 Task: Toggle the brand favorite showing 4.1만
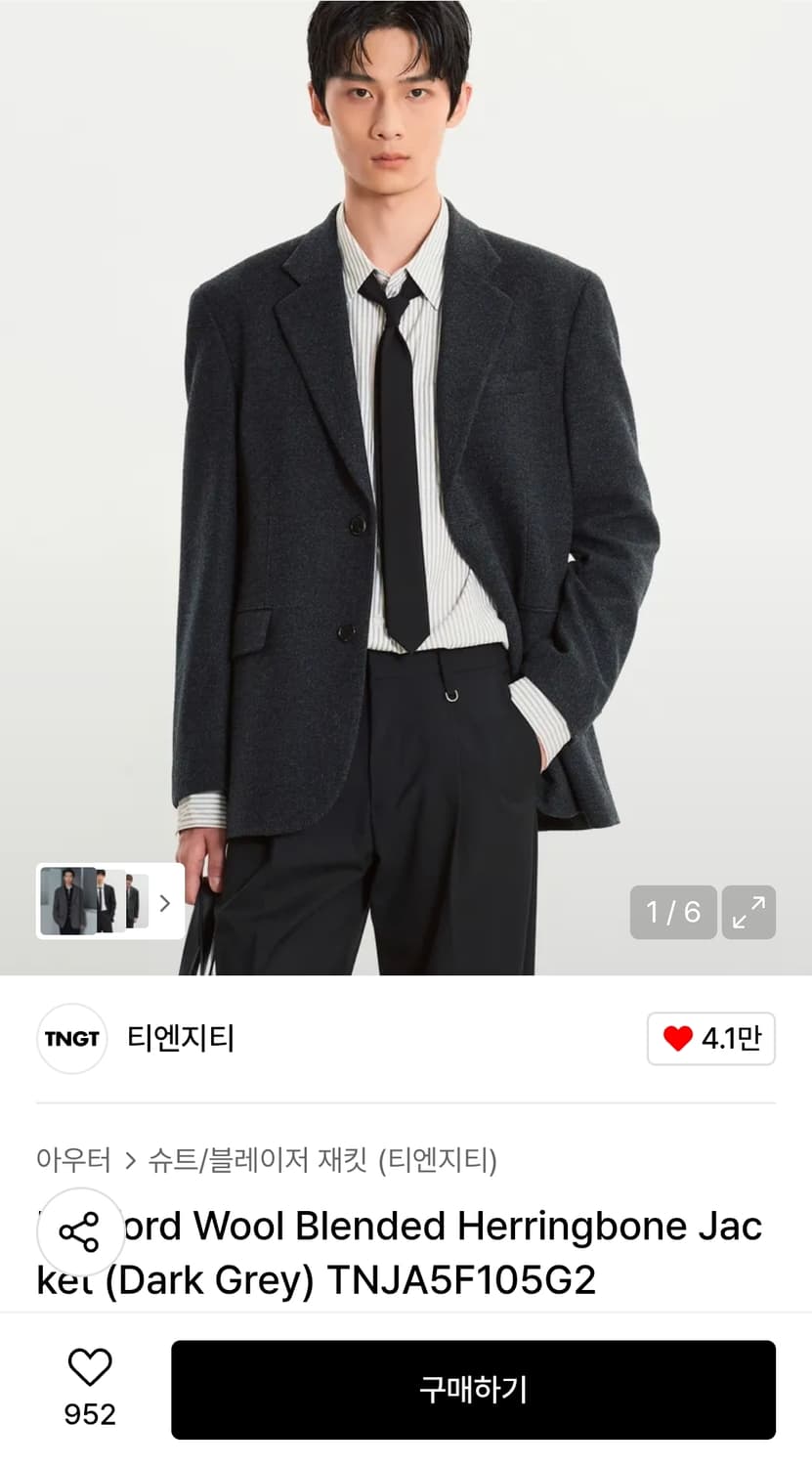click(x=711, y=1039)
